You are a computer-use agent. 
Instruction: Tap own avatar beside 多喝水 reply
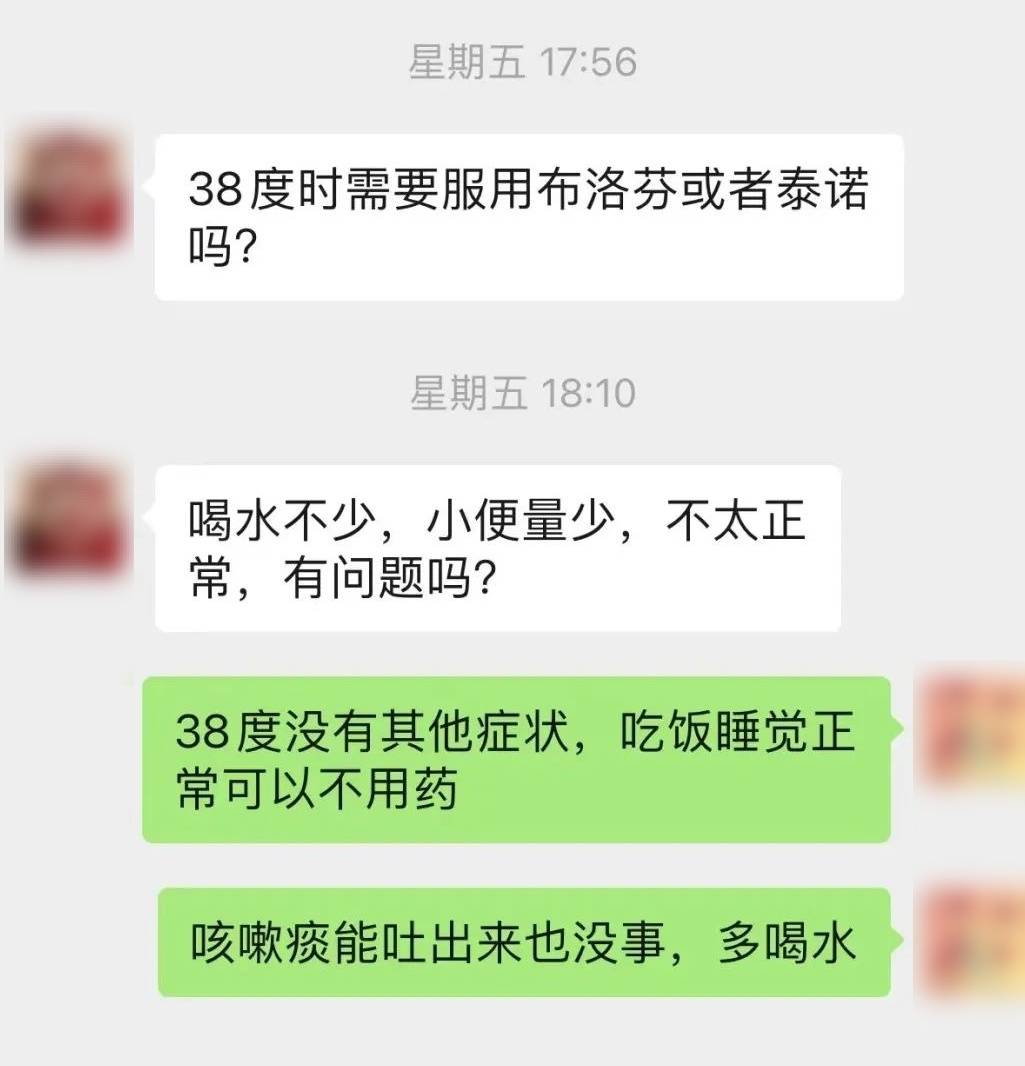coord(970,940)
